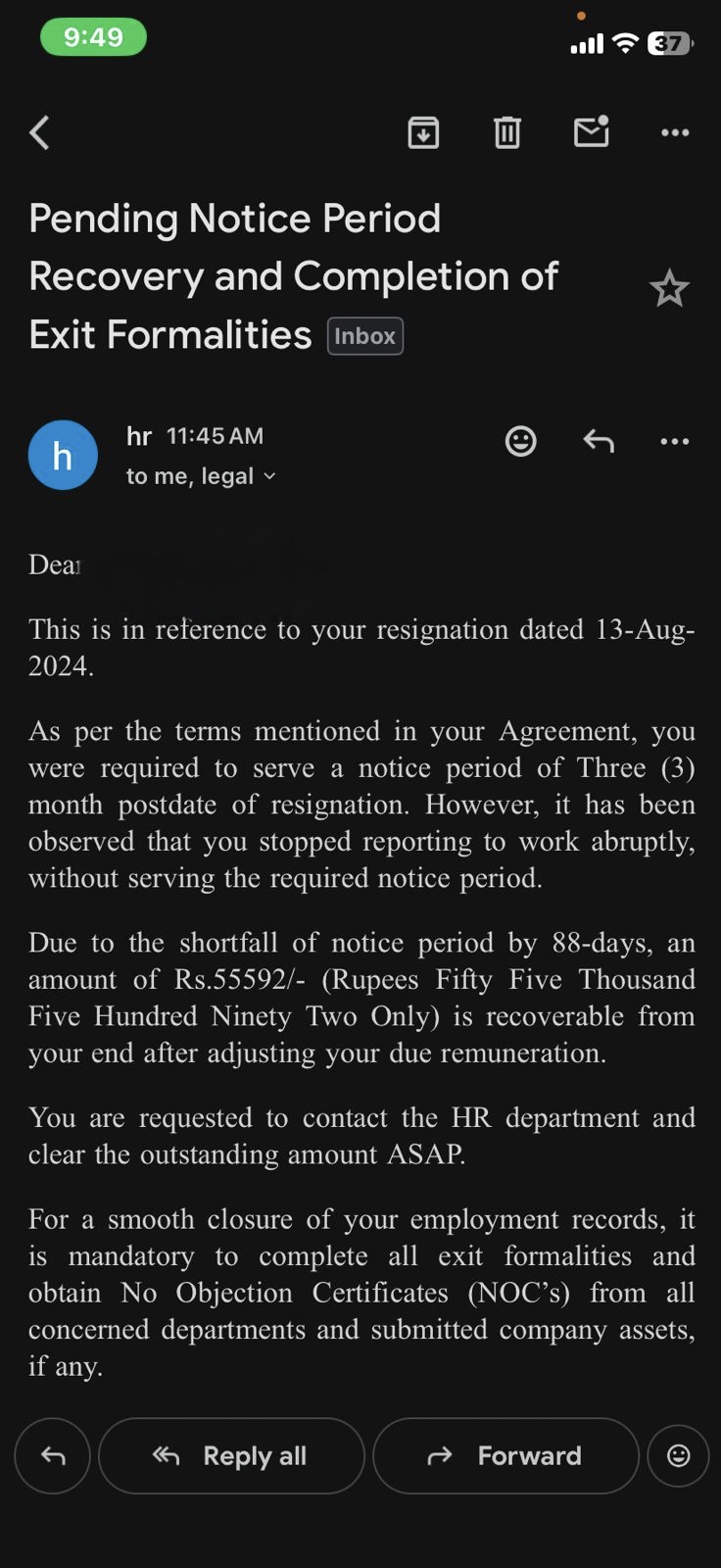Viewport: 721px width, 1568px height.
Task: Open the top toolbar overflow menu
Action: click(675, 132)
